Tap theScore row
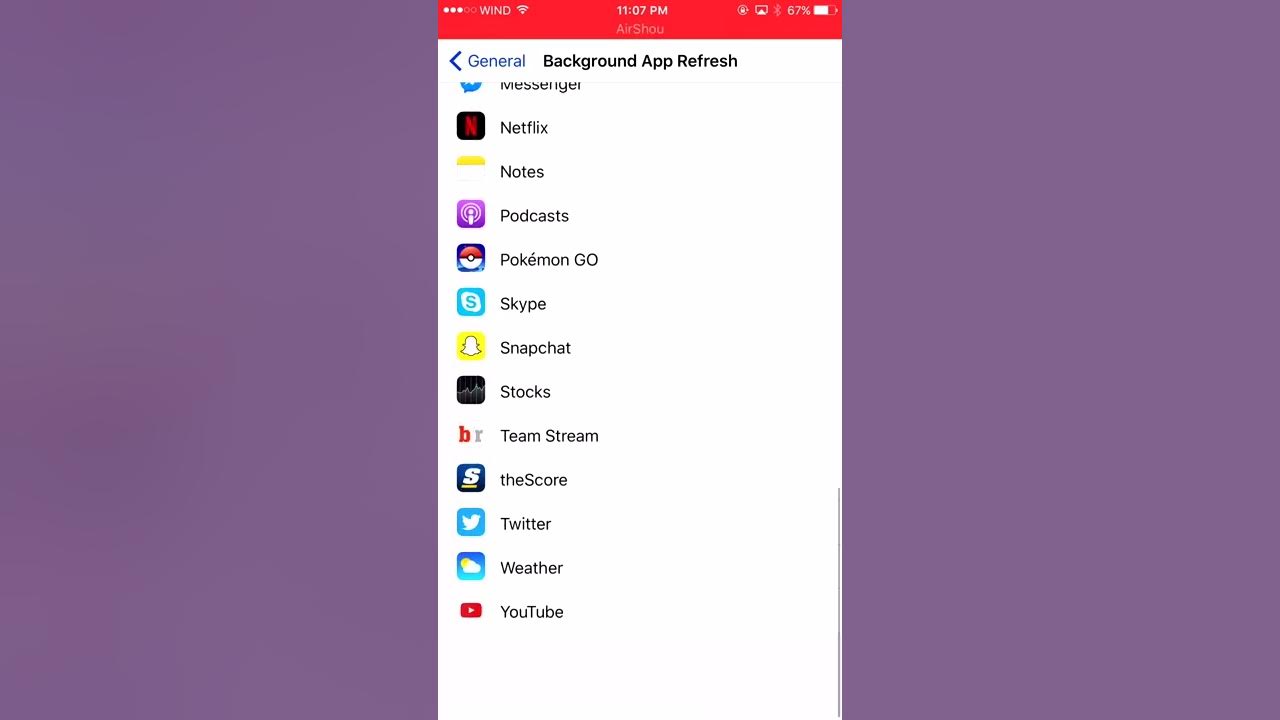 533,480
